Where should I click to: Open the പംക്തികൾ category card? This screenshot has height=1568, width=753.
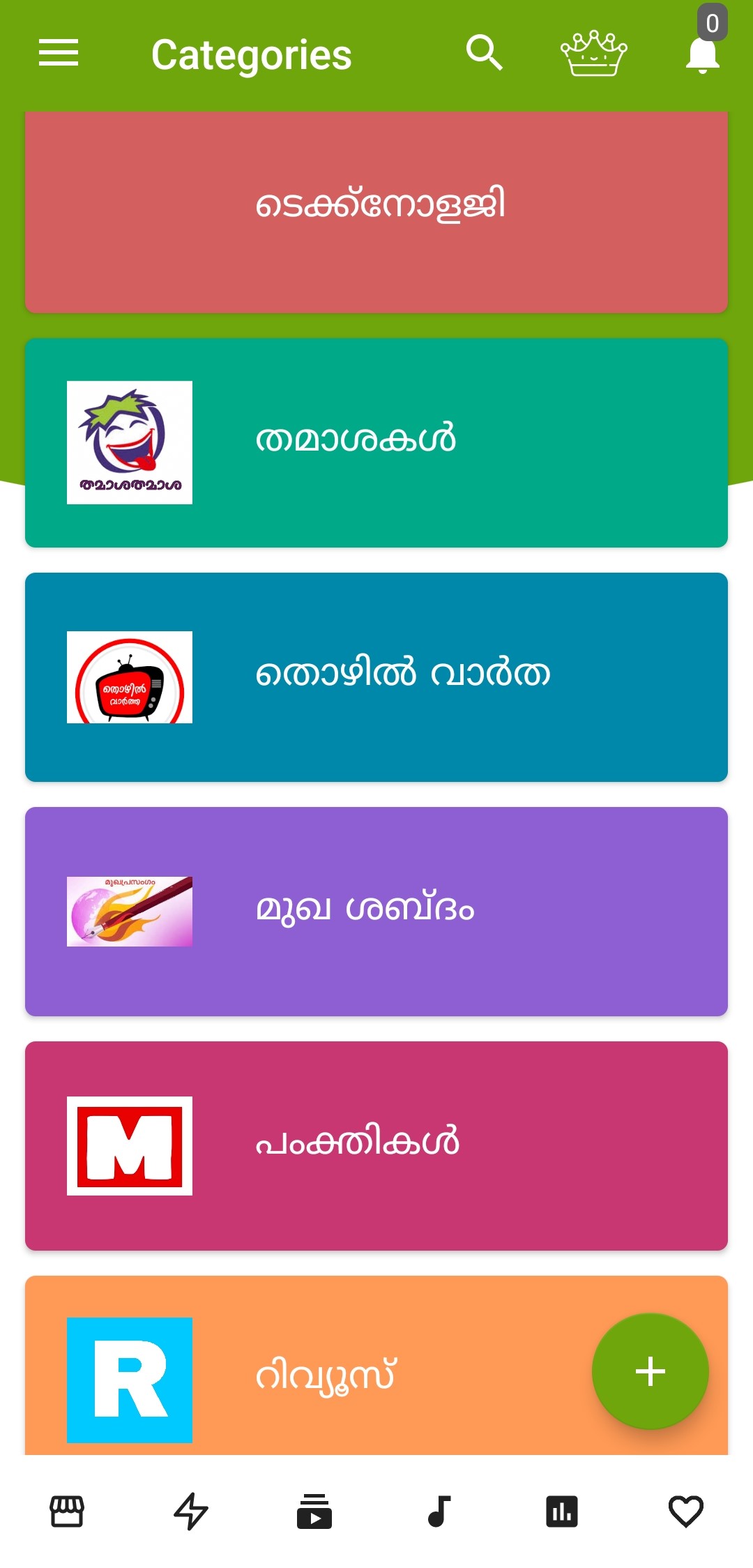[376, 1145]
